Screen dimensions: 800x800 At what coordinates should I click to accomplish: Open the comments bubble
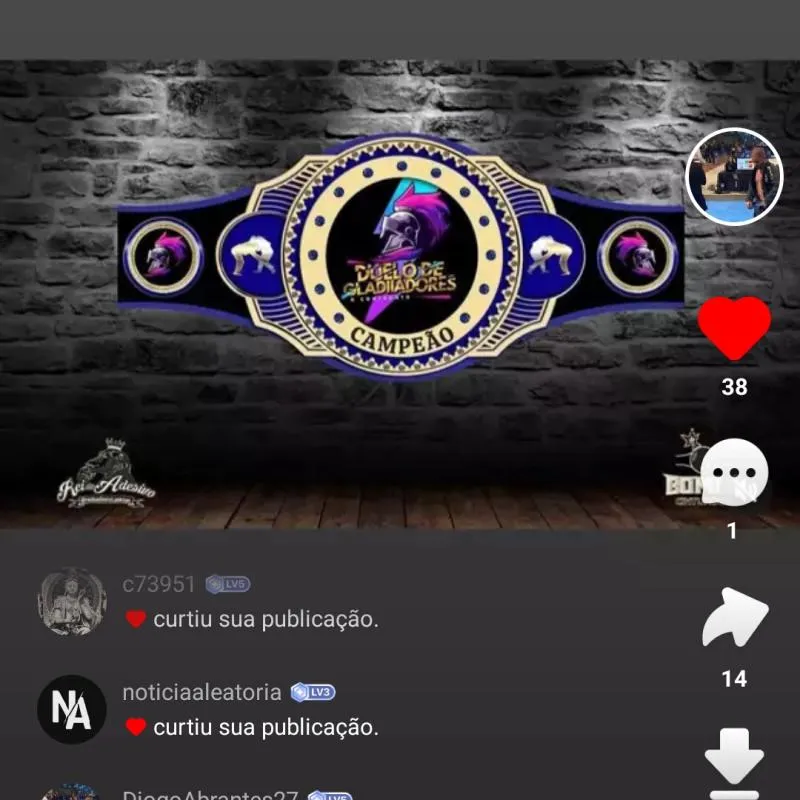coord(734,473)
